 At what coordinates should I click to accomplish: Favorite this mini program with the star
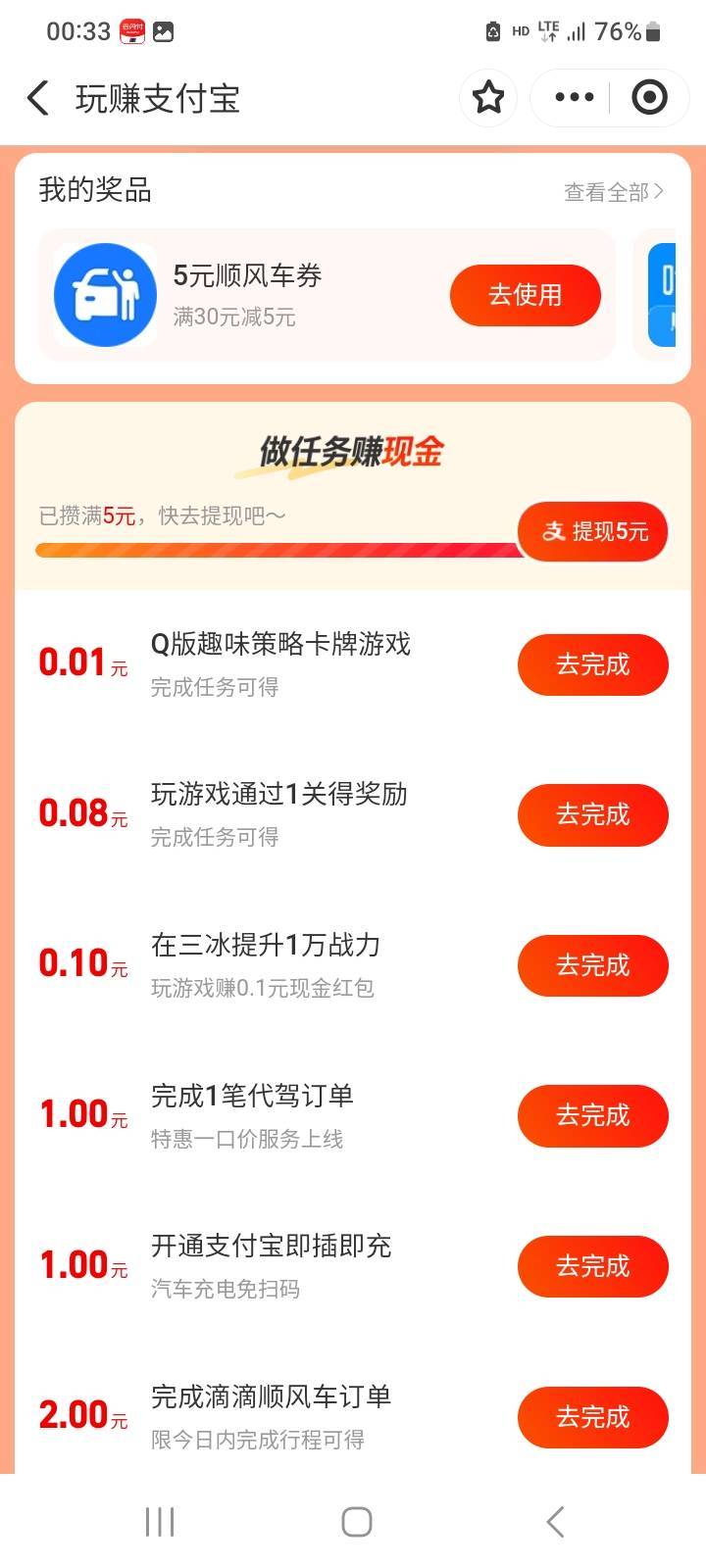click(x=488, y=98)
